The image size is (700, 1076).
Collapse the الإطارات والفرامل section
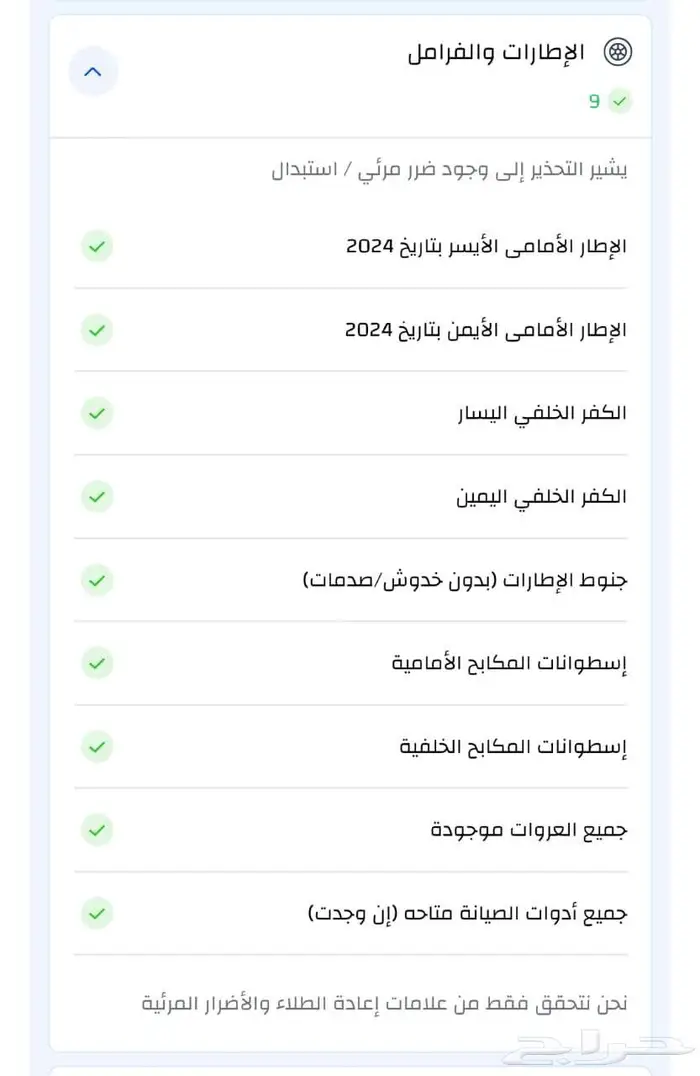click(x=93, y=72)
